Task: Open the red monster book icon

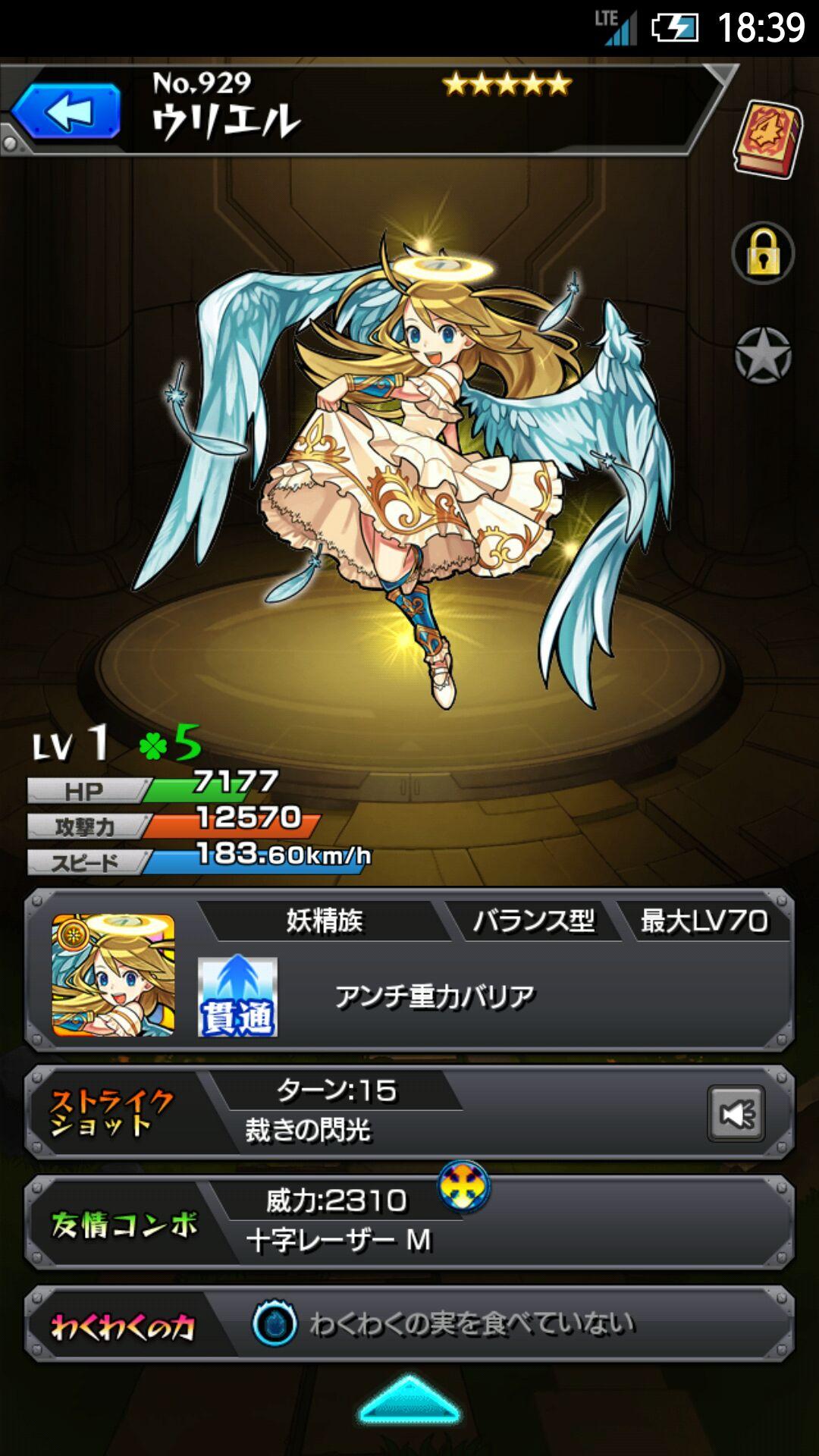Action: click(x=767, y=138)
